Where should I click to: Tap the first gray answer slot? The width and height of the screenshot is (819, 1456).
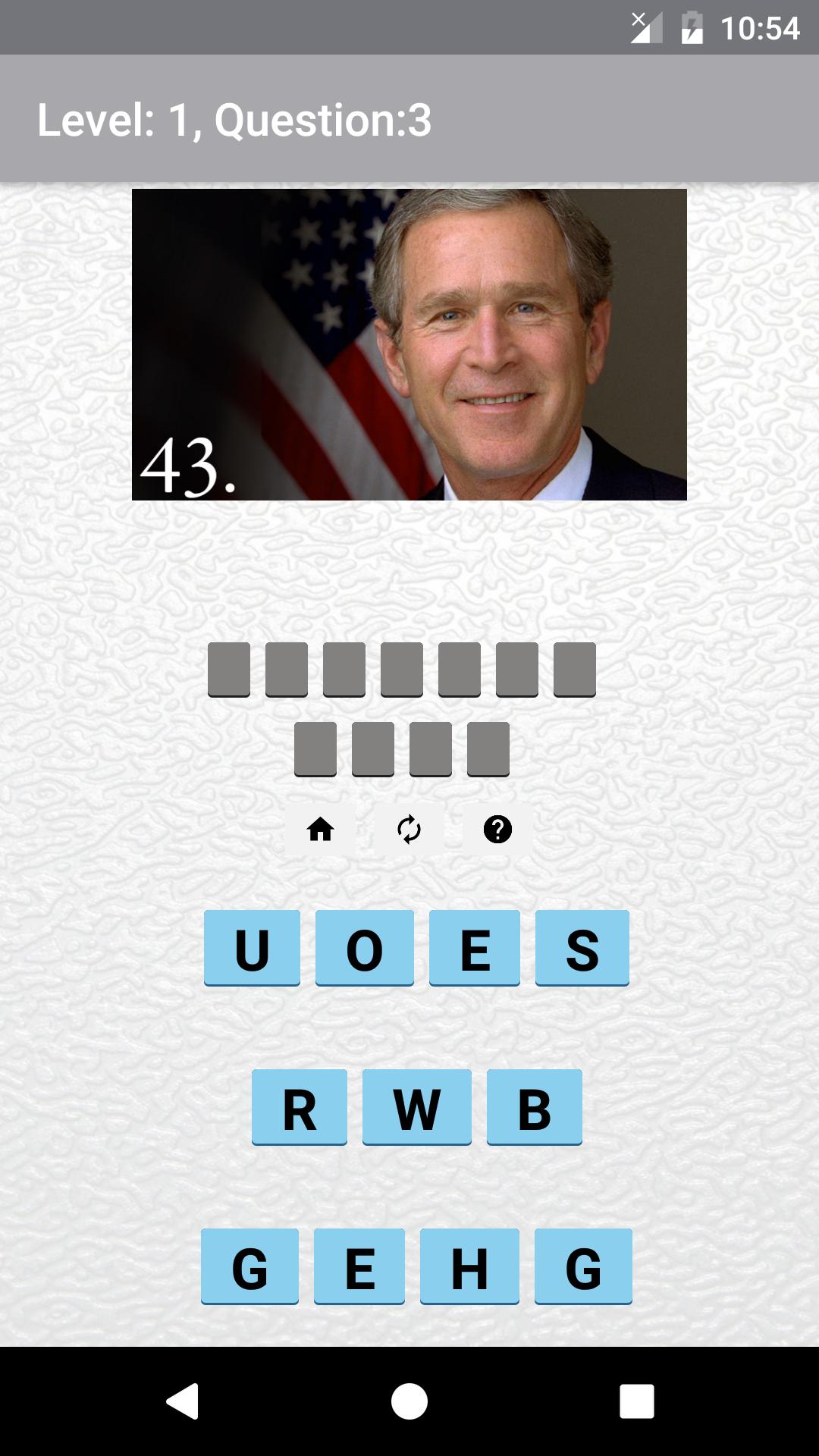[x=227, y=667]
